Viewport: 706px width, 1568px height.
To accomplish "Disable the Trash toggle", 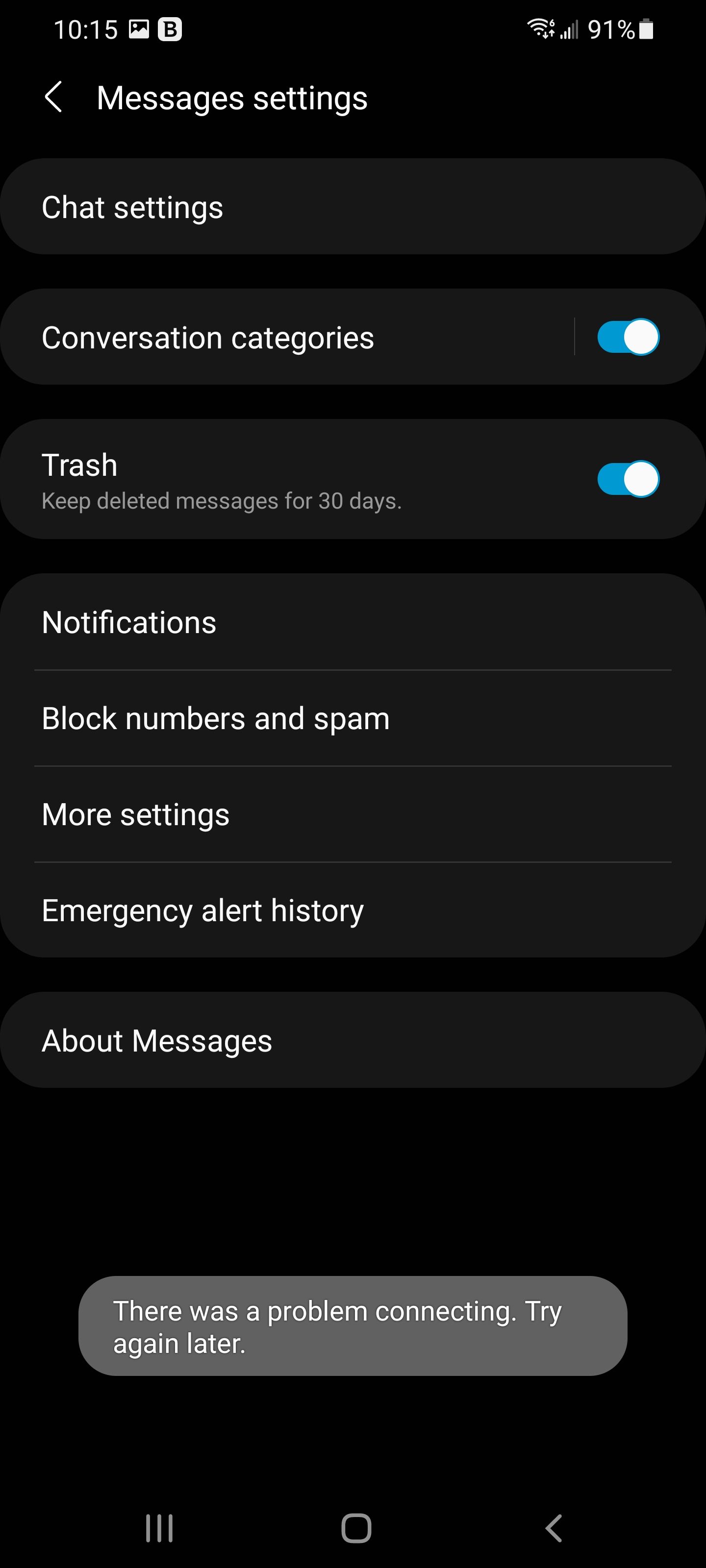I will (x=628, y=479).
